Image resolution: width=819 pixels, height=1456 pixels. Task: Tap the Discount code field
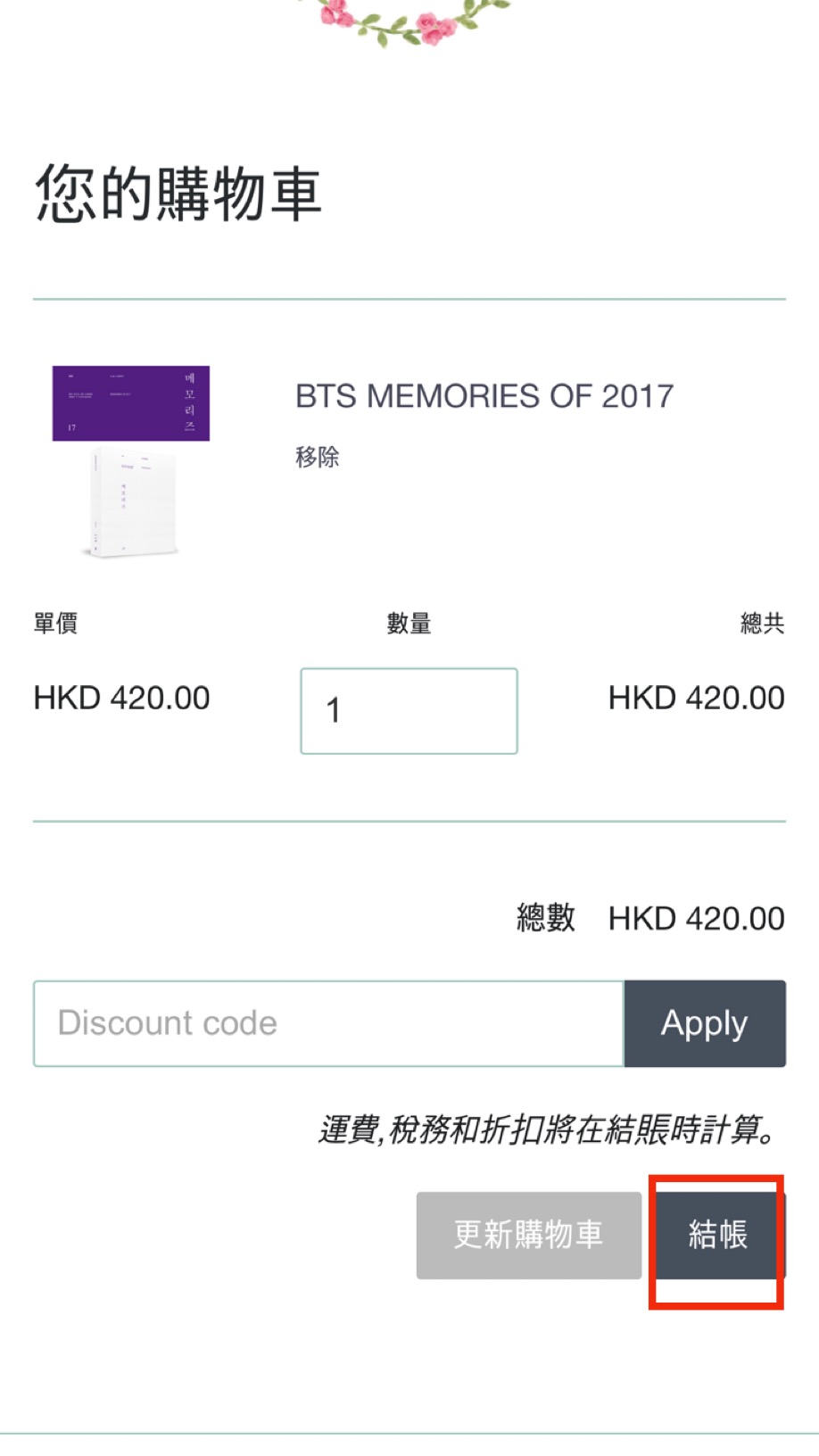[x=328, y=1023]
